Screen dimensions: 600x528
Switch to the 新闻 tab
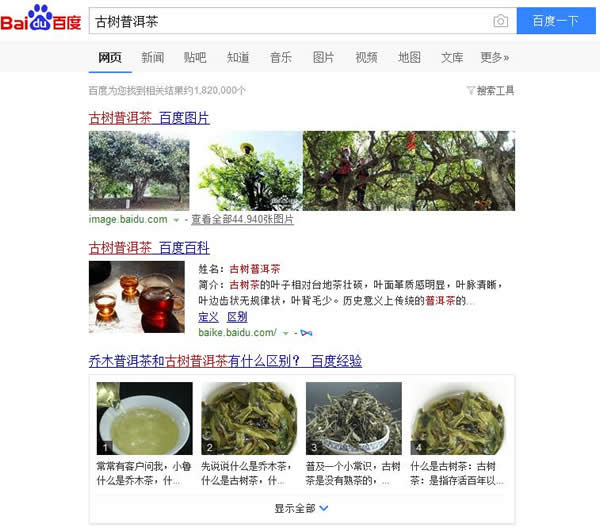pyautogui.click(x=153, y=58)
